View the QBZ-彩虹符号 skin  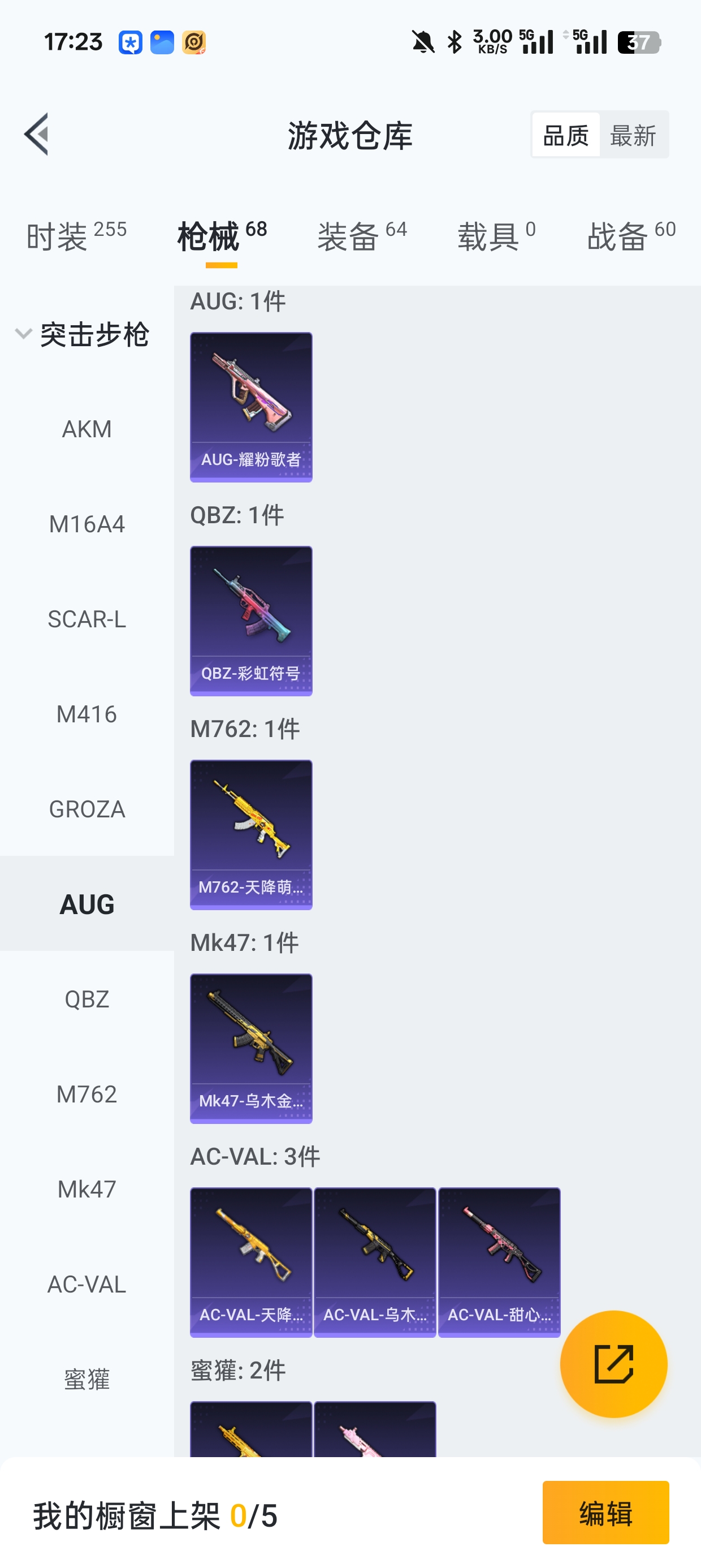[250, 621]
